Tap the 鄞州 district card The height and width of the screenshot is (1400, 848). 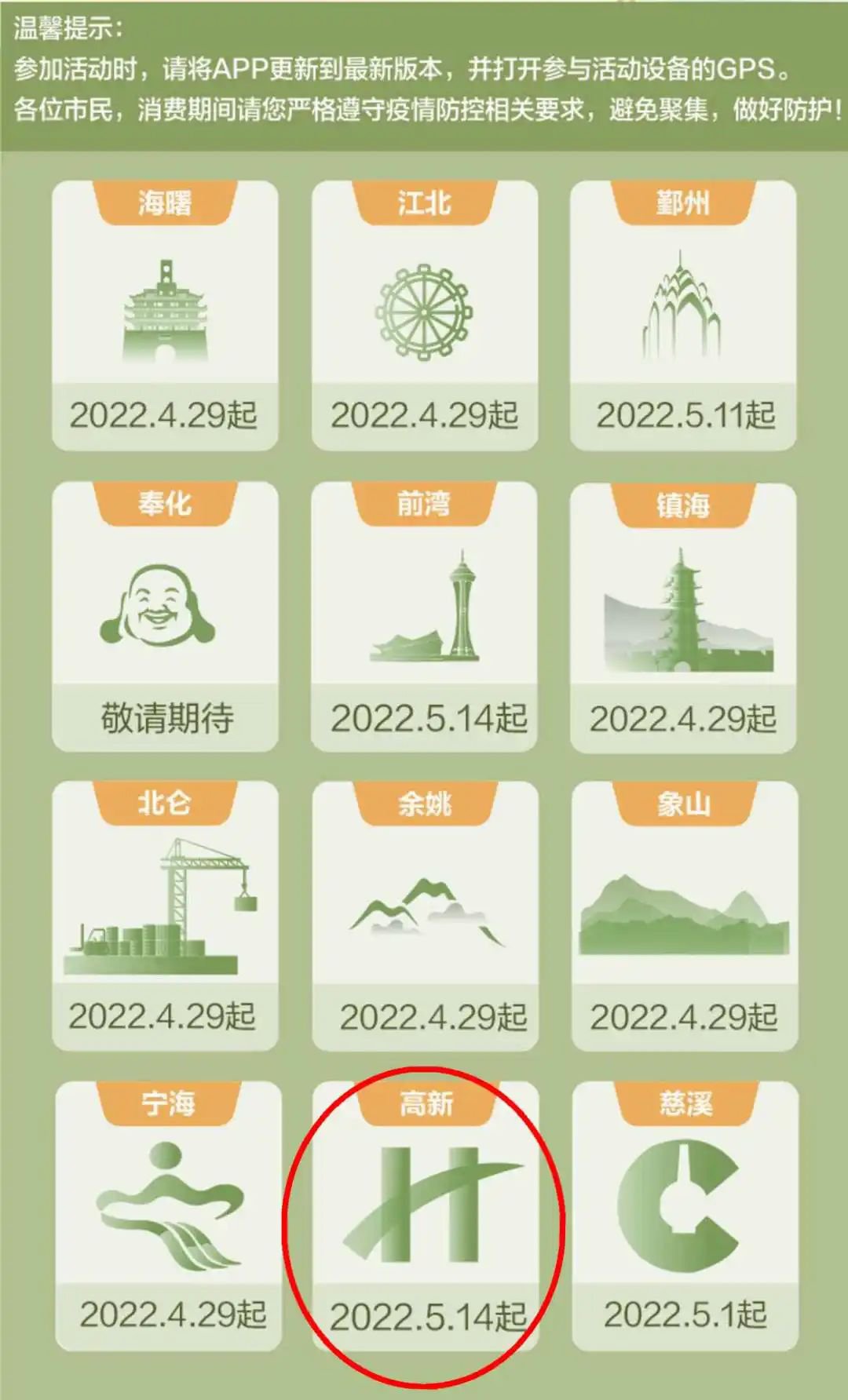pos(683,315)
